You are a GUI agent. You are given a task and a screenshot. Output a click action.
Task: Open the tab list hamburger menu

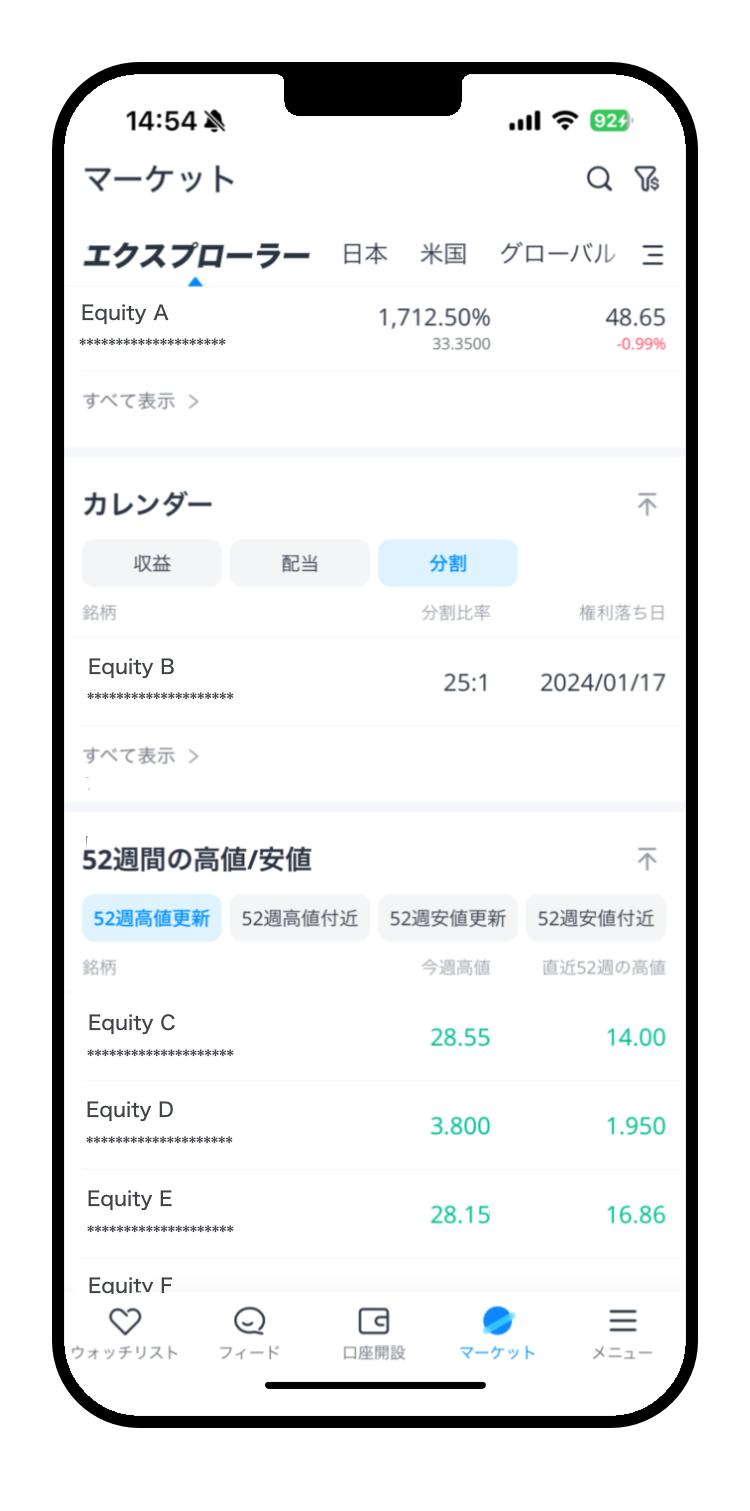click(x=653, y=256)
